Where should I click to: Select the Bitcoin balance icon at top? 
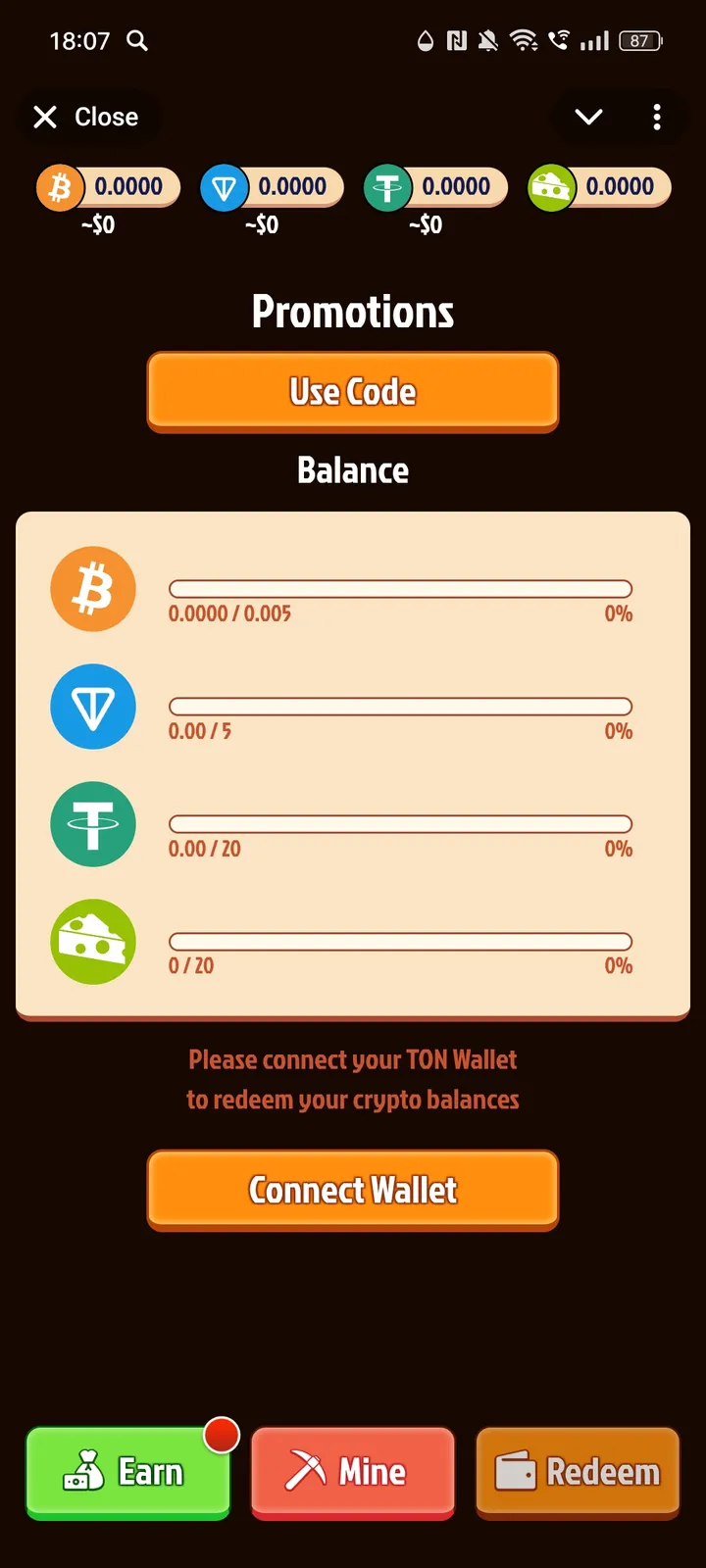click(x=61, y=186)
